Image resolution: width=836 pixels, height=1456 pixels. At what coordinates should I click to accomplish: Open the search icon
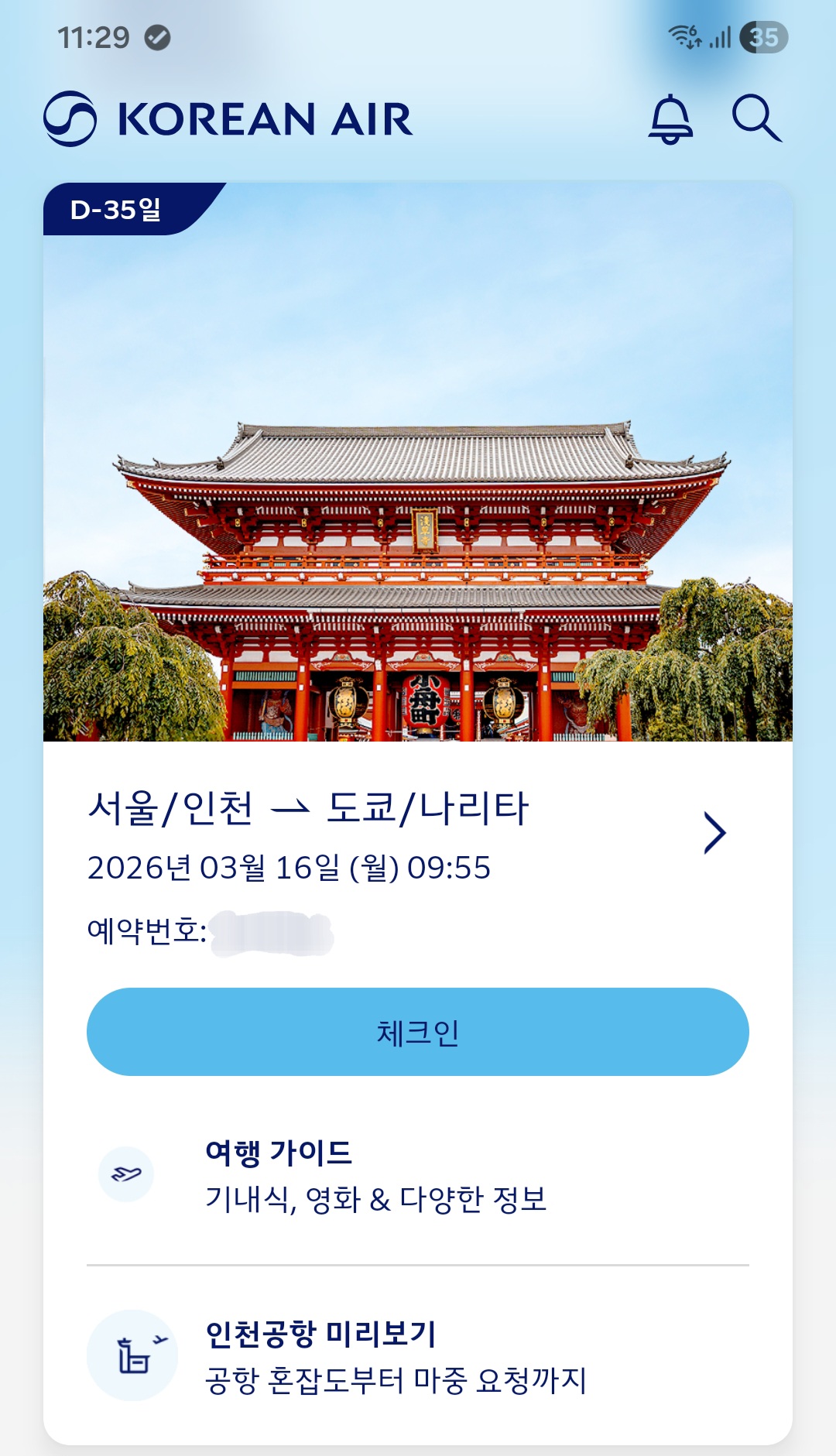tap(756, 118)
